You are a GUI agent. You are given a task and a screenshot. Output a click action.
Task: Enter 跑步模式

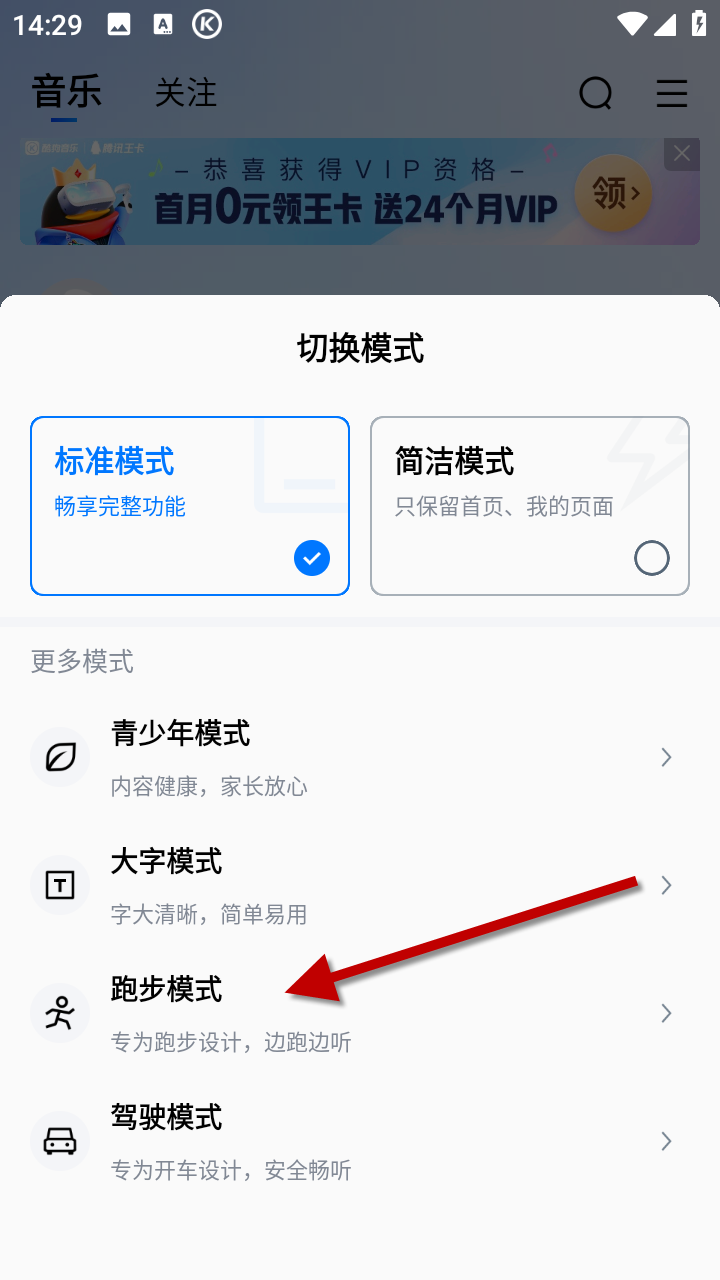tap(360, 1013)
